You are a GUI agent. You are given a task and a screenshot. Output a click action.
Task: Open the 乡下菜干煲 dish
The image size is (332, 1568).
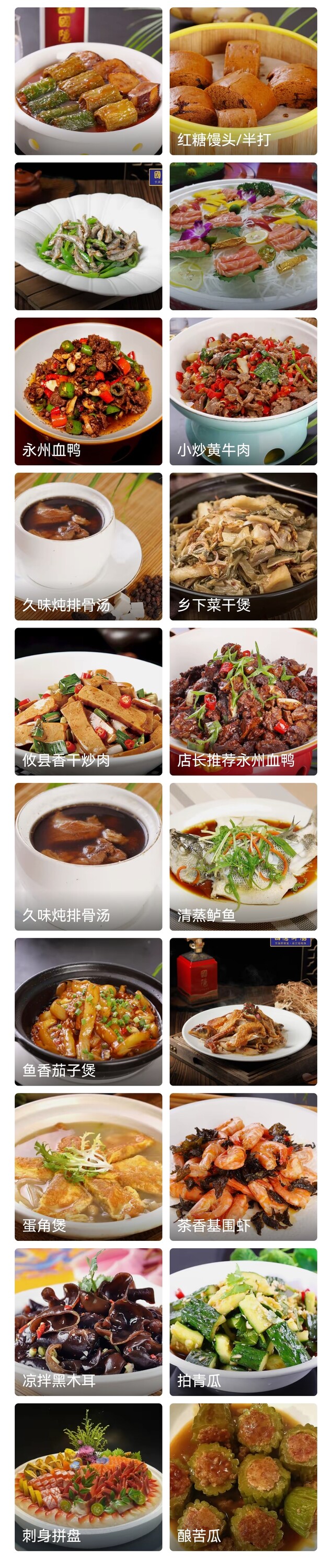pos(243,546)
